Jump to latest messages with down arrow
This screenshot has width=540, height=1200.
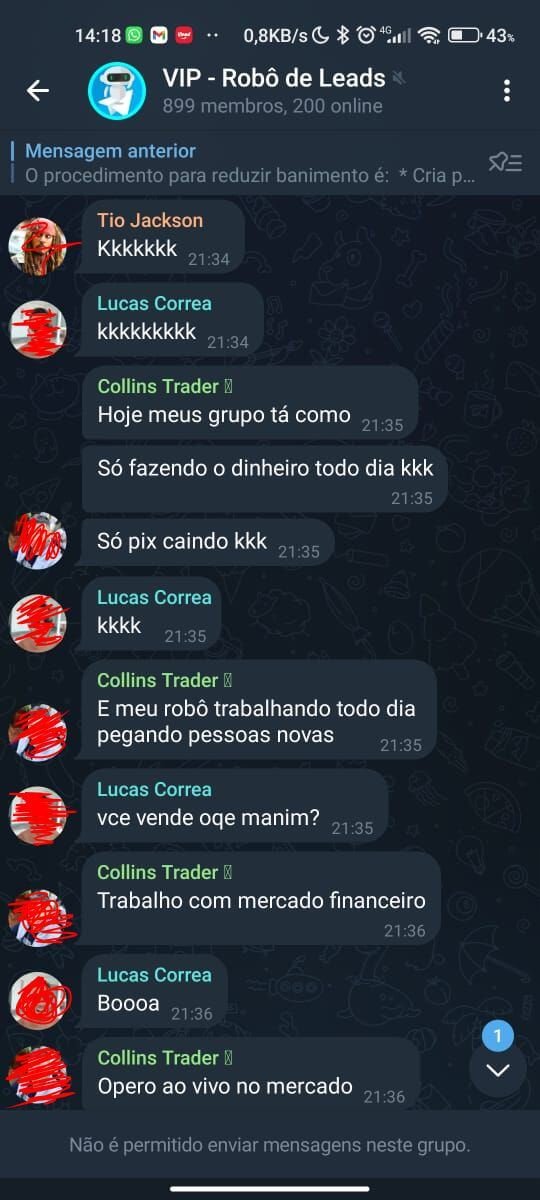click(498, 1070)
